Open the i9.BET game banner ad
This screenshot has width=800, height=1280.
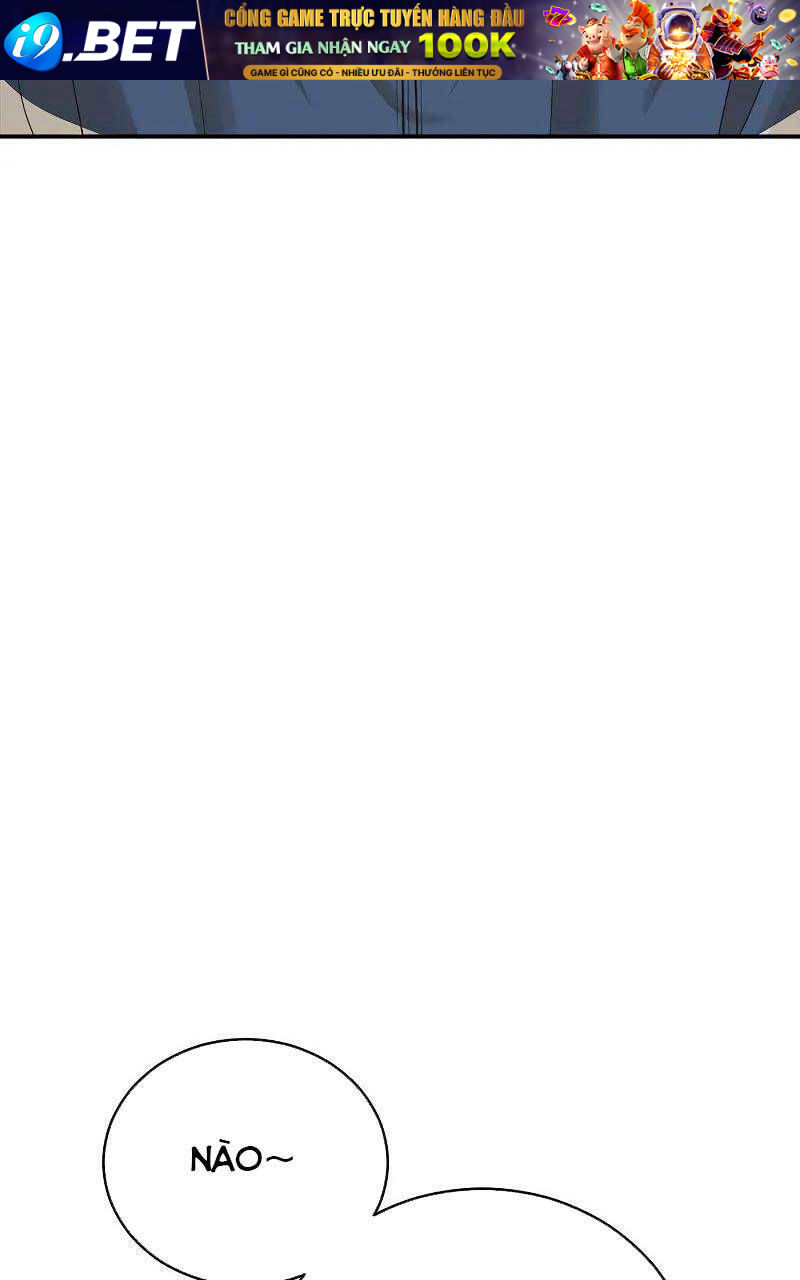coord(400,40)
